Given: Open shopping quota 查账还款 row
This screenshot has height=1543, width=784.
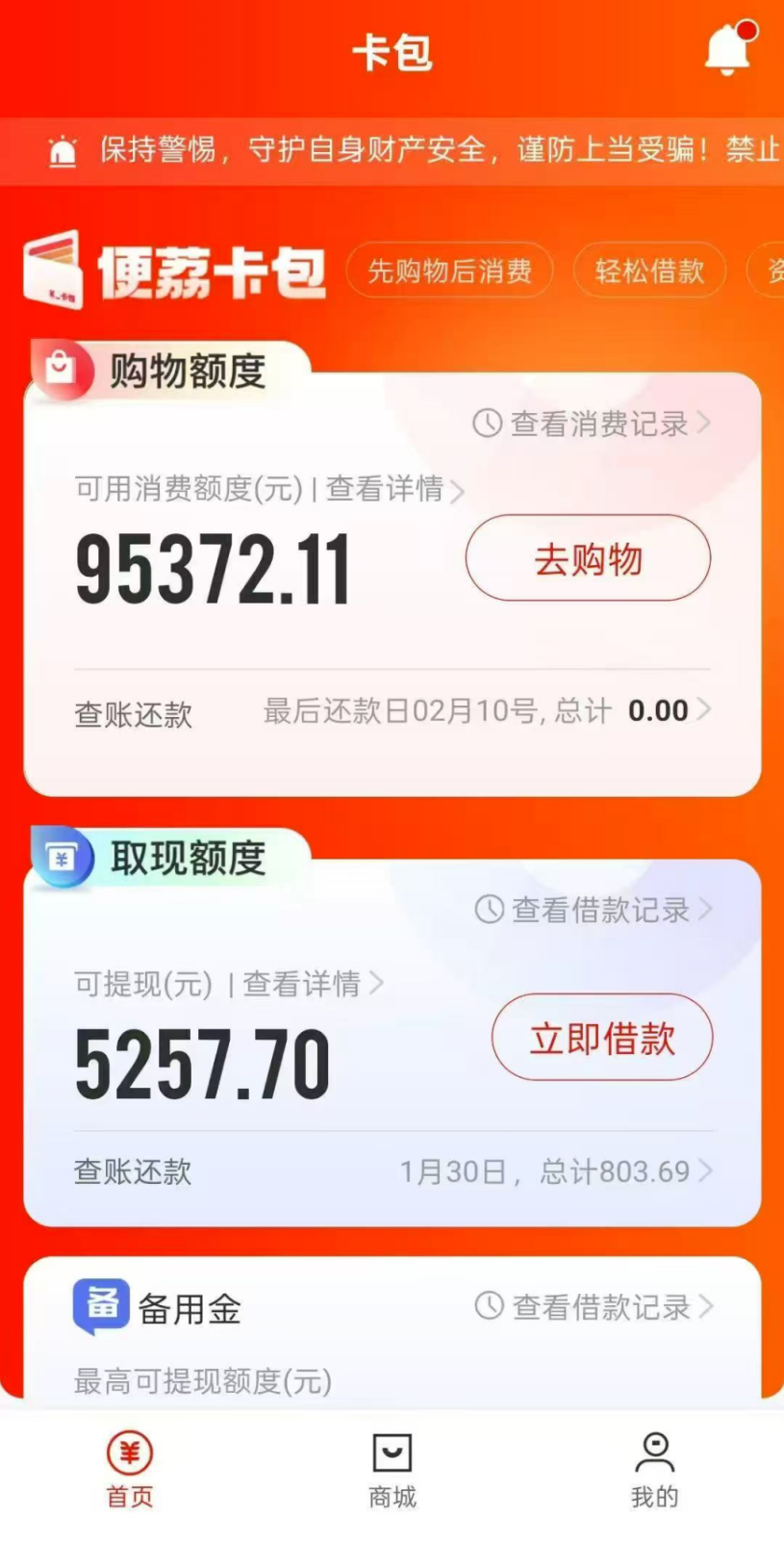Looking at the screenshot, I should (x=392, y=712).
